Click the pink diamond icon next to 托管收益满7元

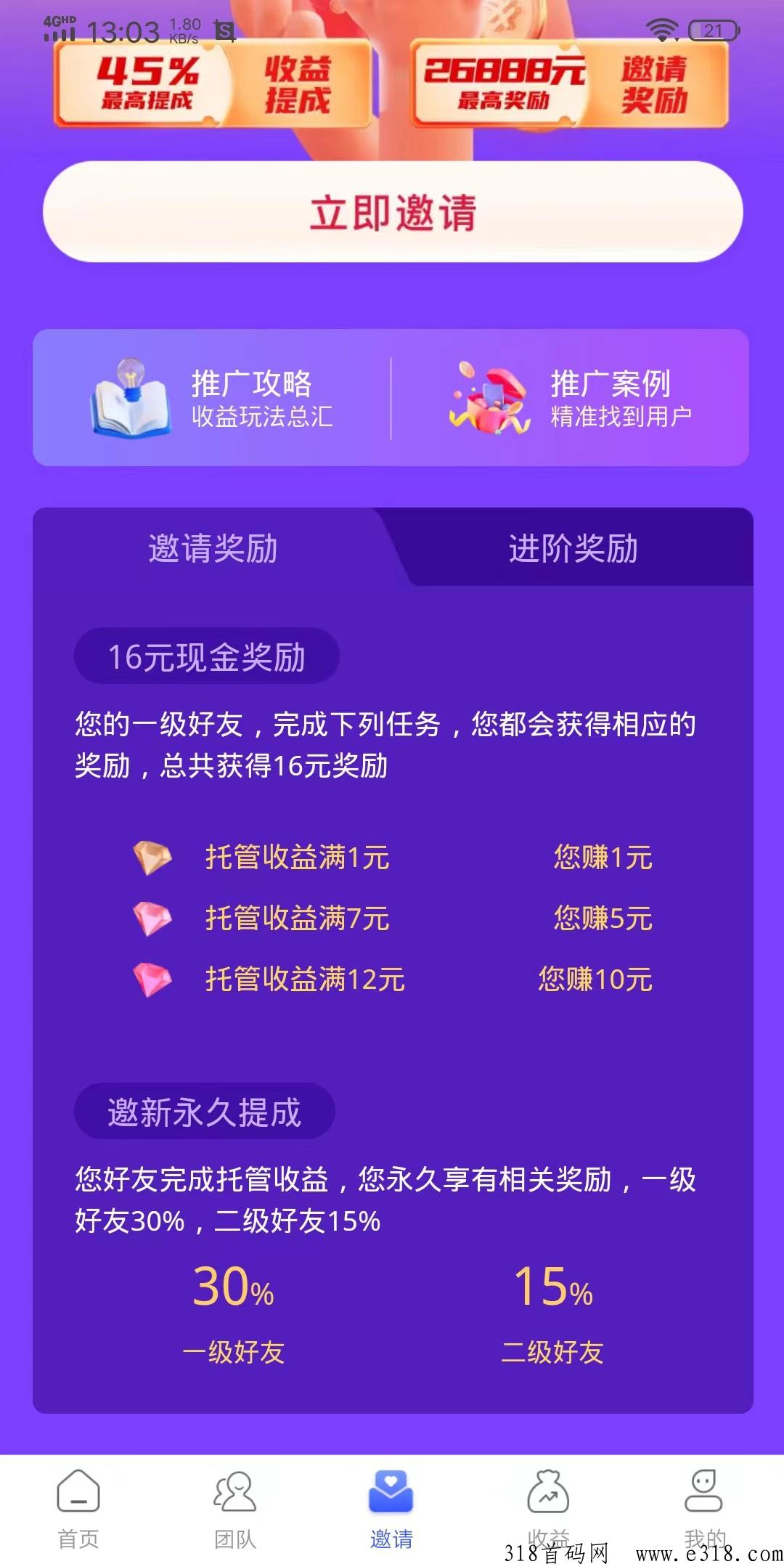point(152,919)
